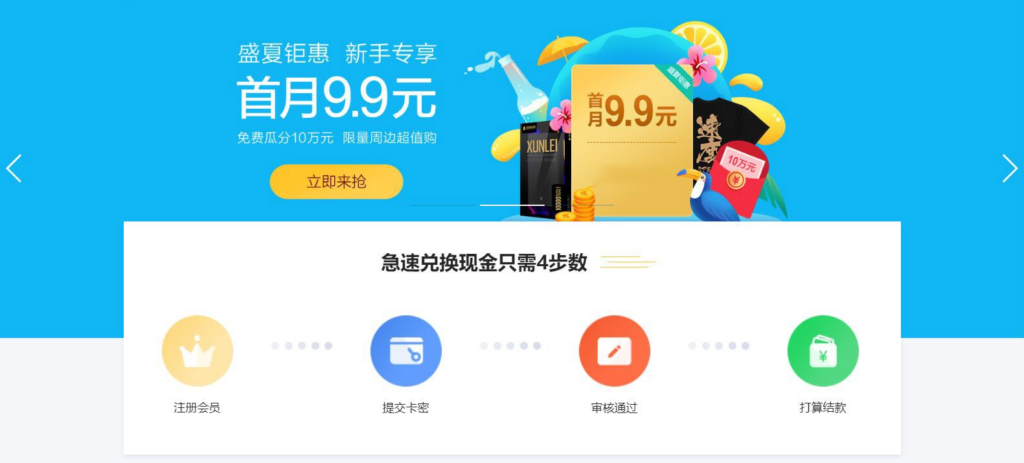Select the first carousel indicator line

443,205
